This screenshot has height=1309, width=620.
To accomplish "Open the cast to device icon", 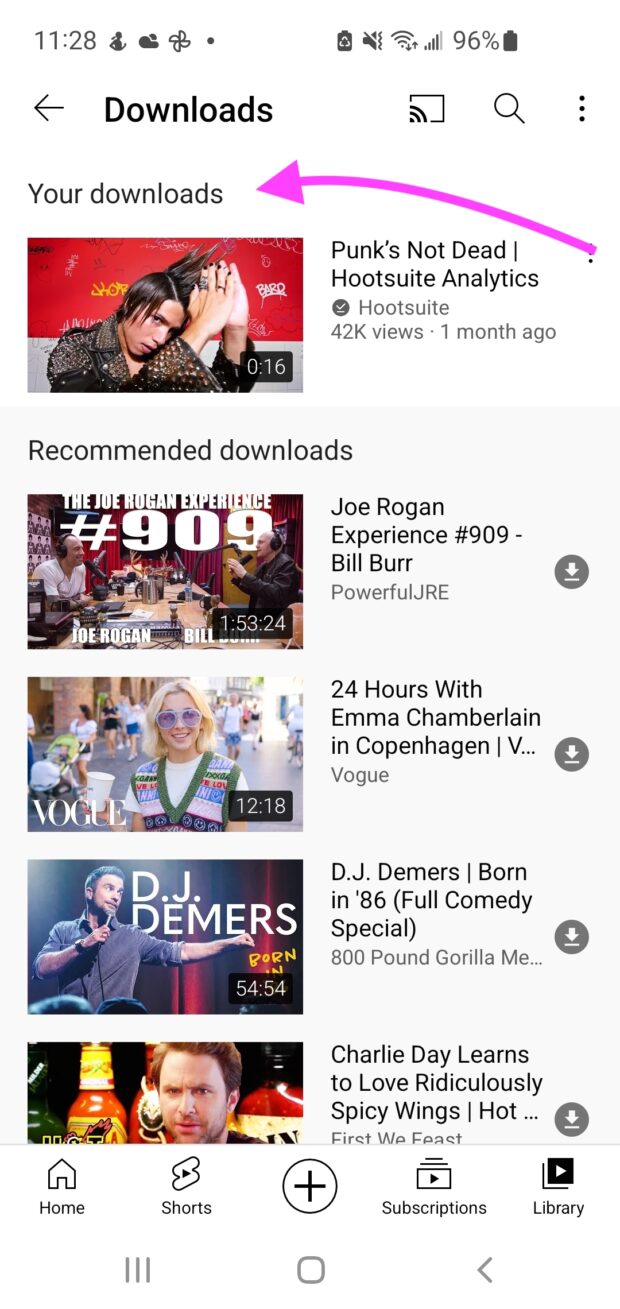I will click(427, 109).
